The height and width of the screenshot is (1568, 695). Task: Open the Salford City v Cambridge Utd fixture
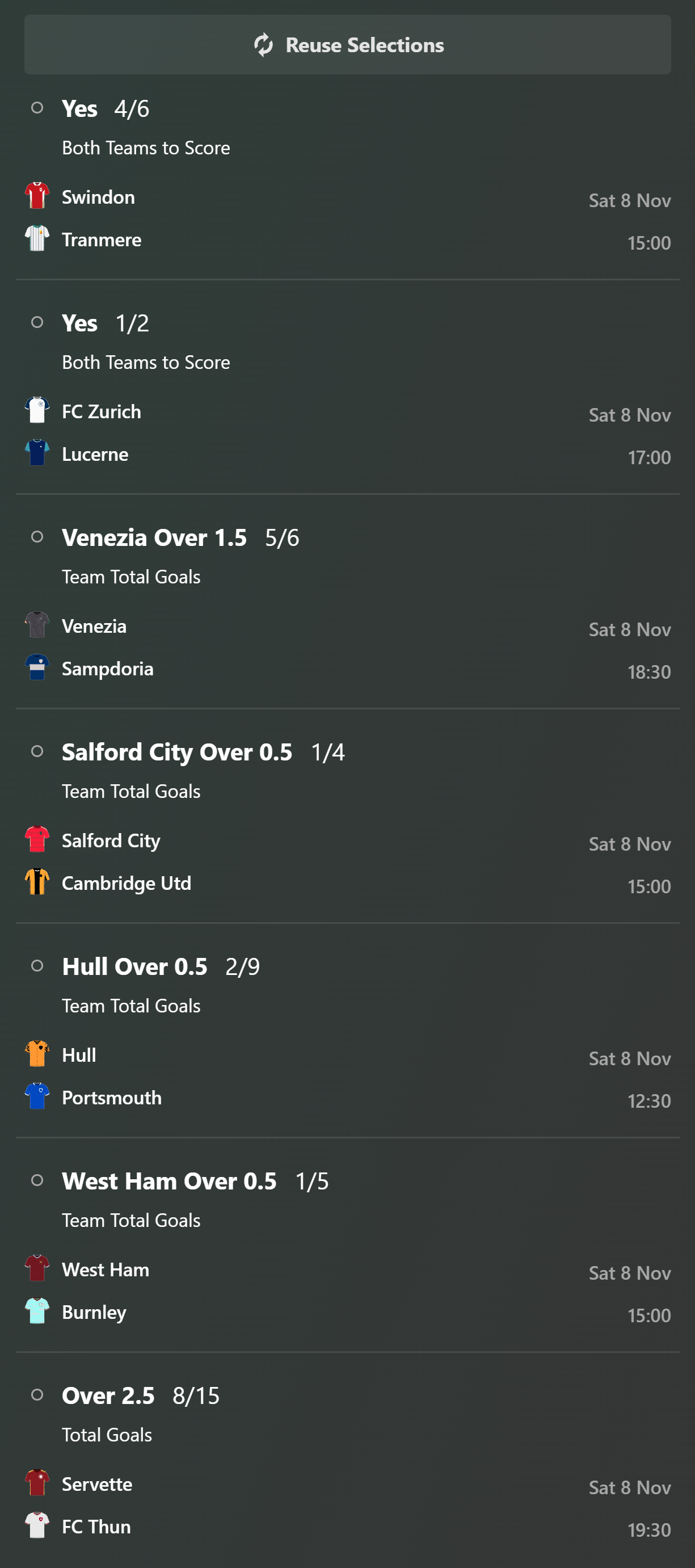click(347, 862)
